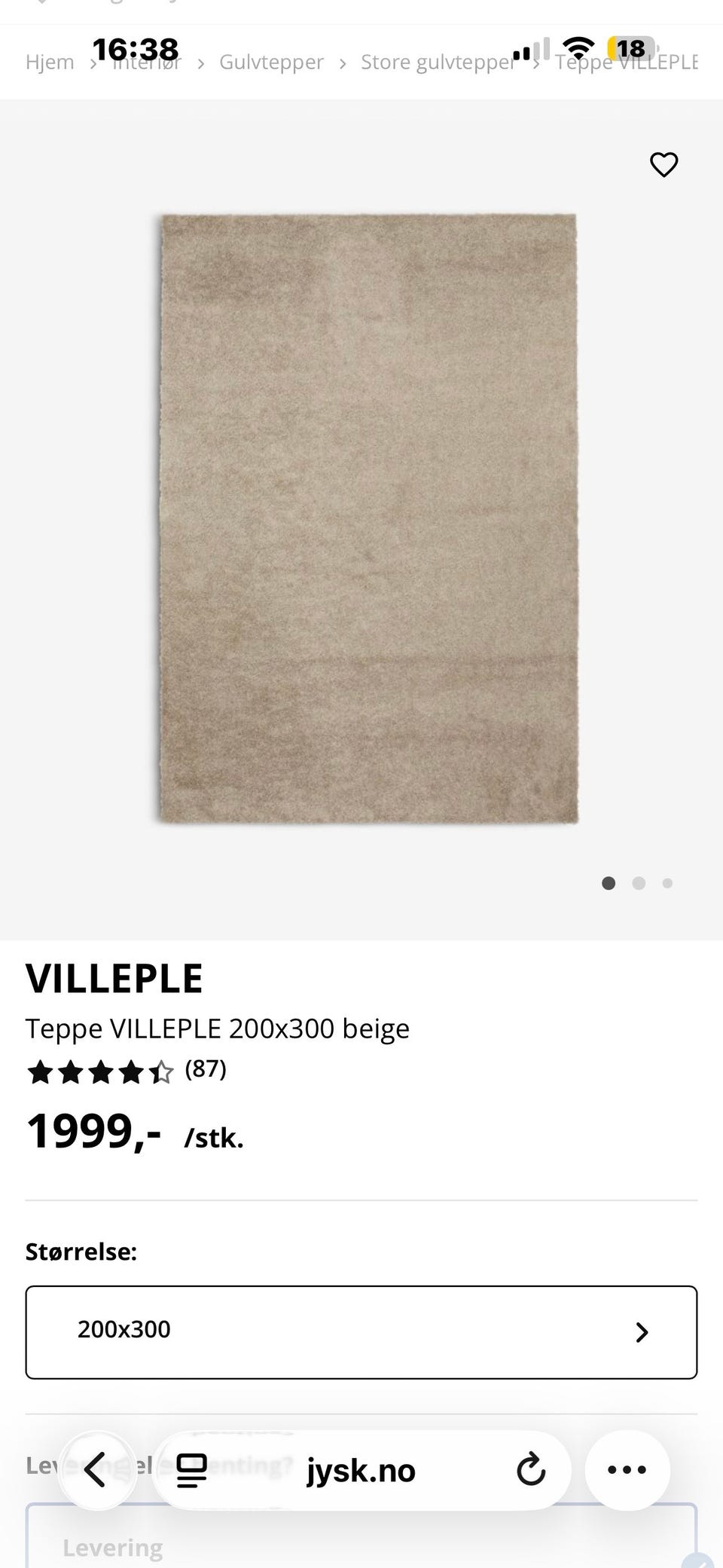Screen dimensions: 723x1568
Task: Tap the heart to favorite the rug
Action: (664, 164)
